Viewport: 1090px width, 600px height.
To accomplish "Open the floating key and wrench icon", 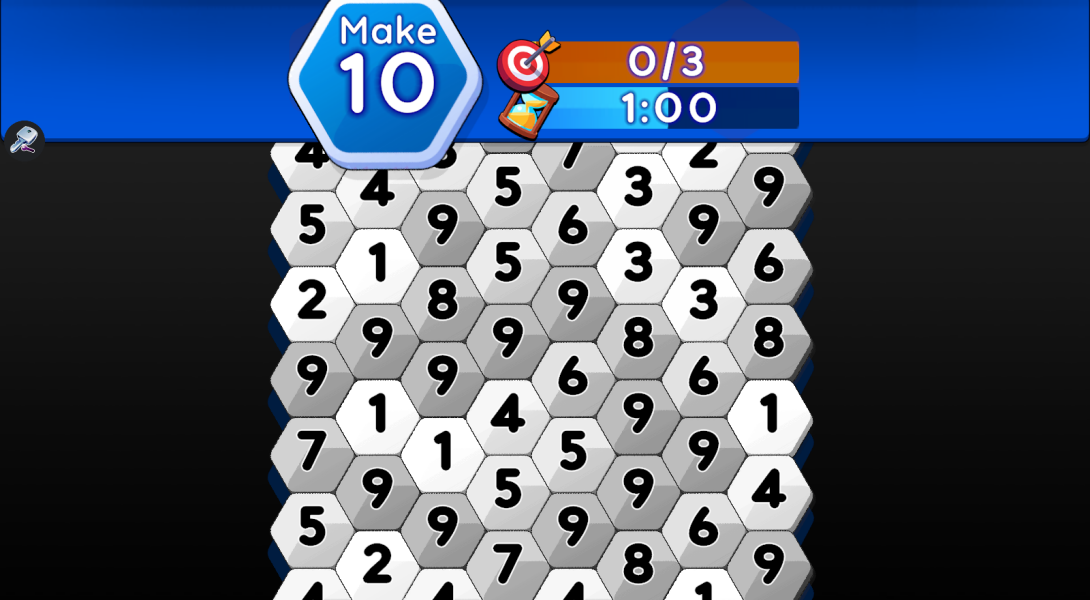I will pos(24,140).
